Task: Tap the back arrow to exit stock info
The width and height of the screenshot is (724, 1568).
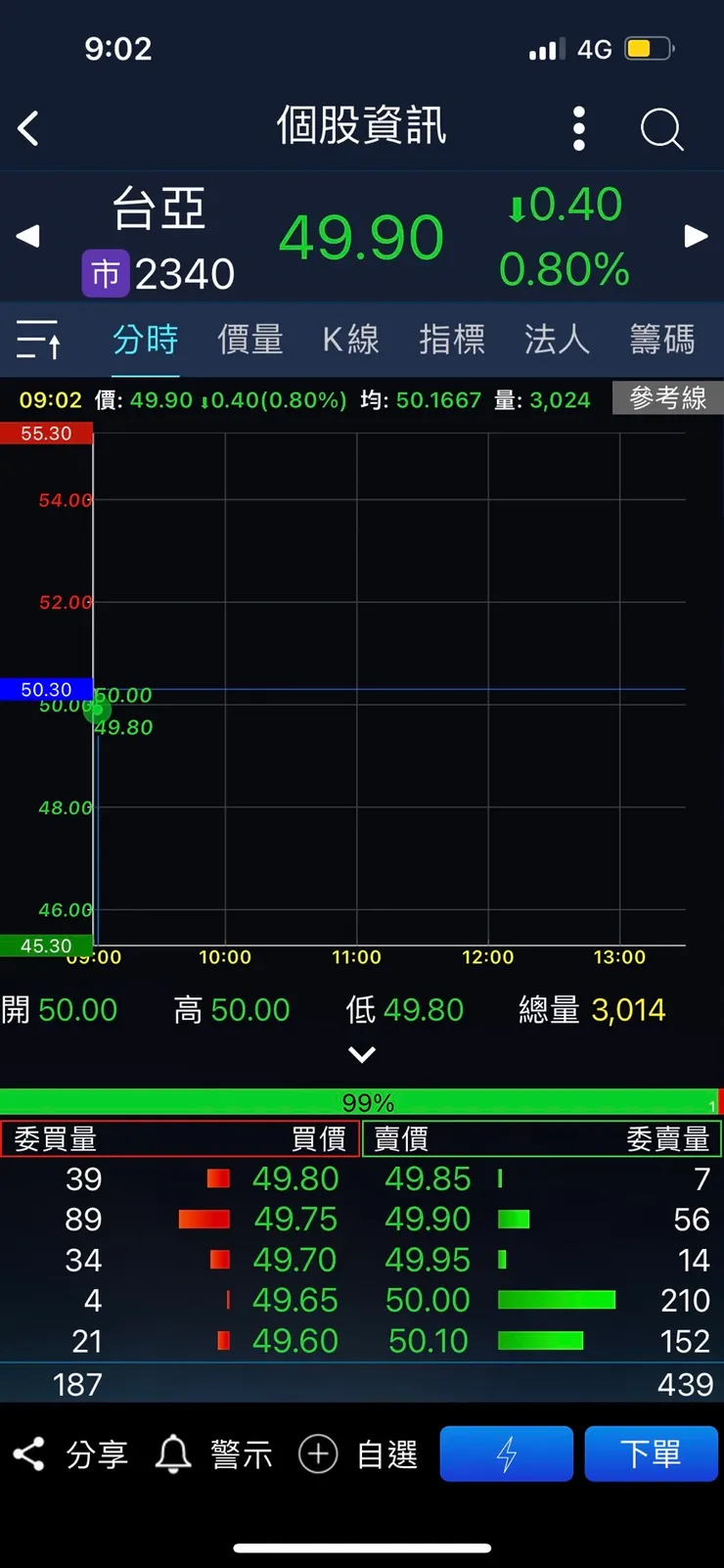Action: click(27, 128)
